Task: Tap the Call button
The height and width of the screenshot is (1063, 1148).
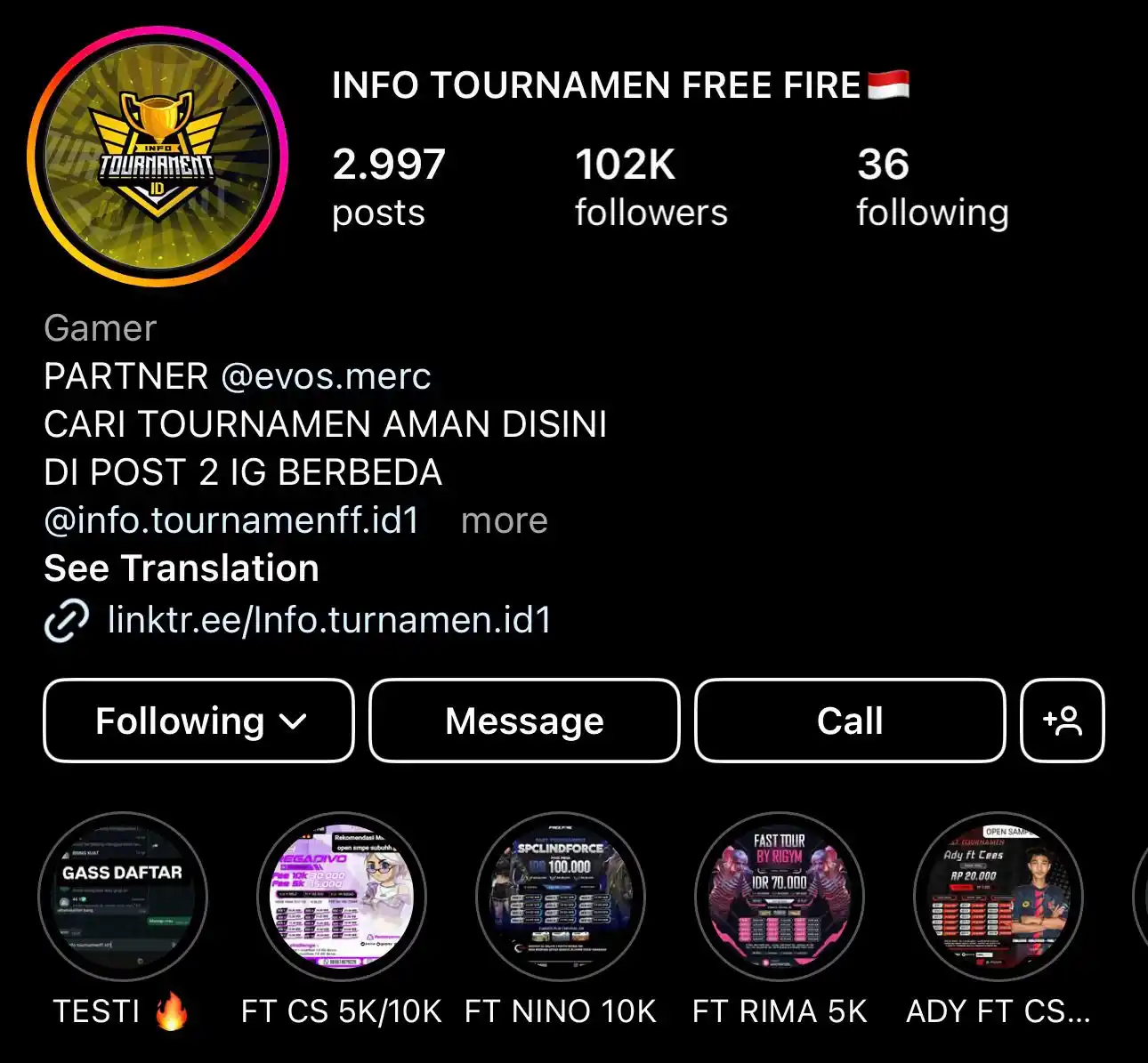Action: (x=850, y=721)
